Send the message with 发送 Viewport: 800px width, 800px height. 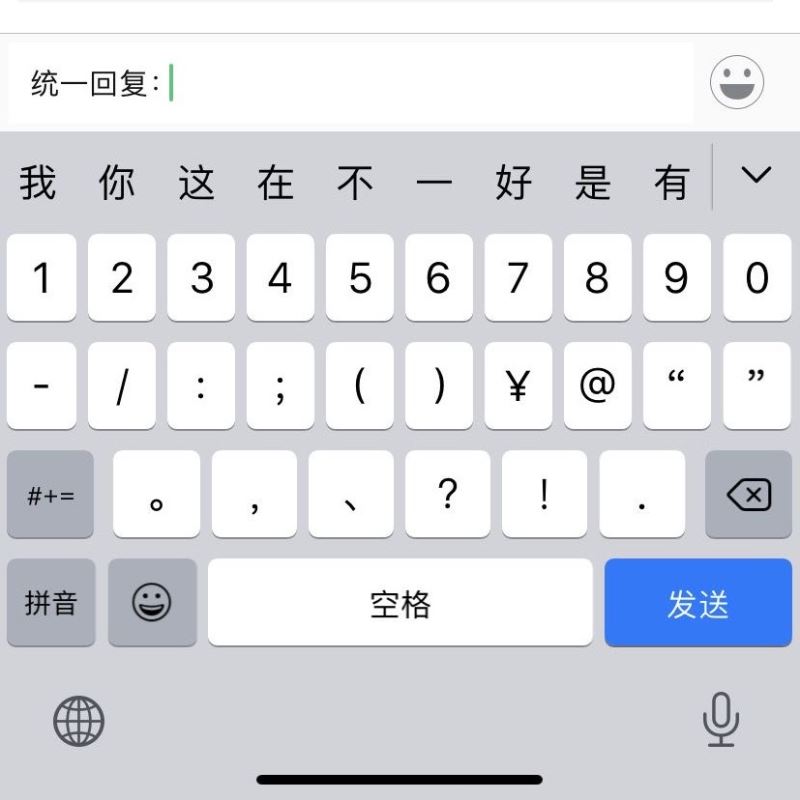tap(698, 603)
